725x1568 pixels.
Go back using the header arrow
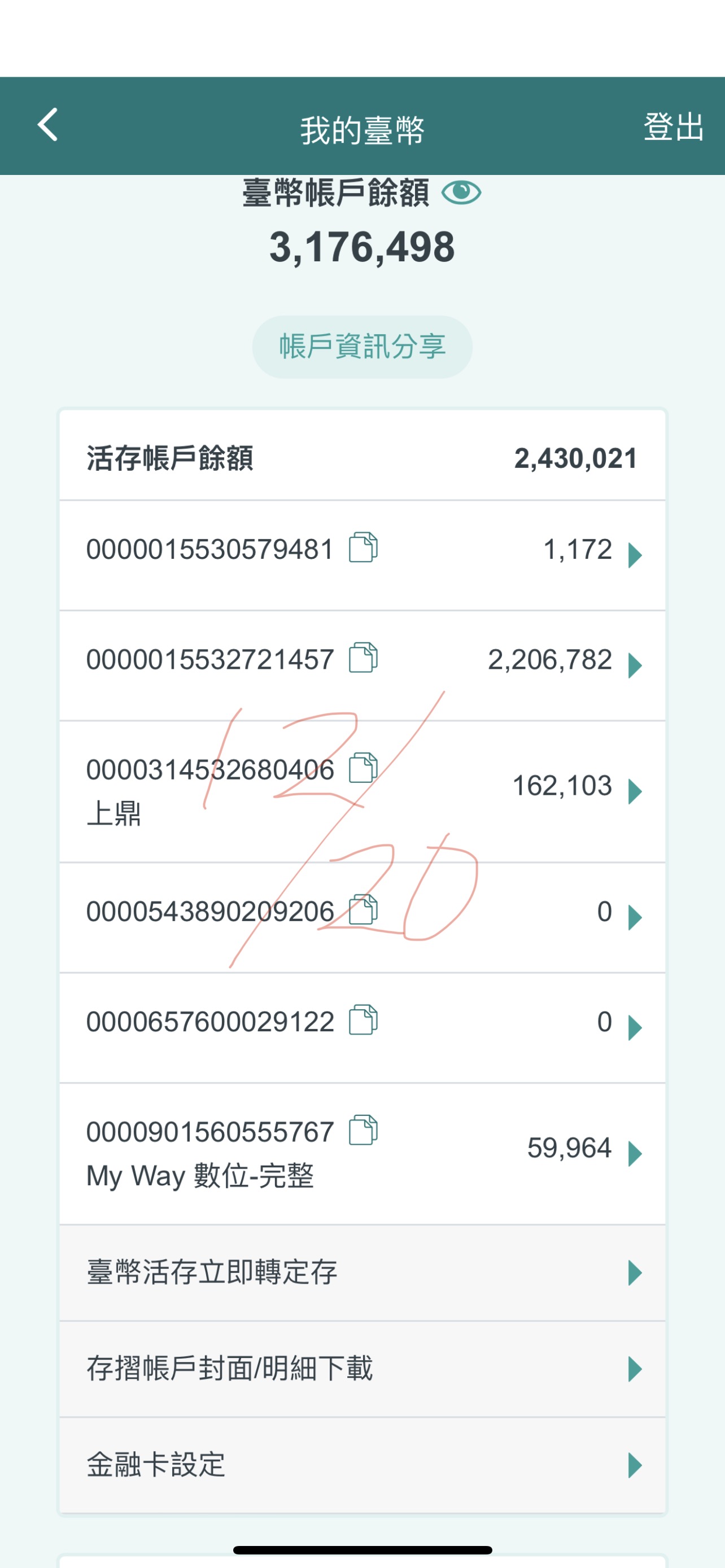pos(48,125)
